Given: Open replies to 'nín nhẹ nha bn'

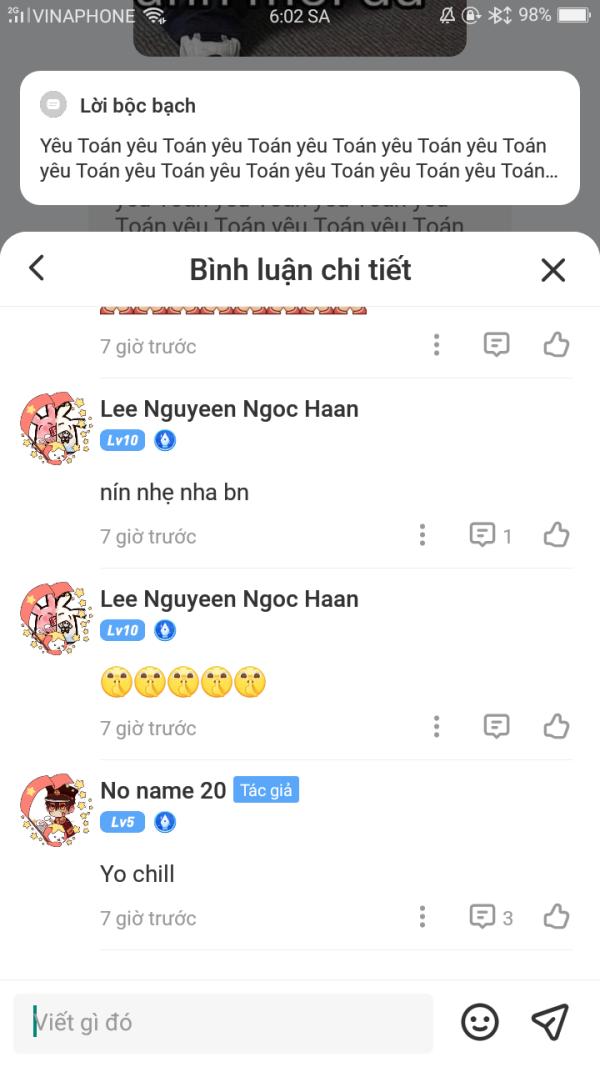Looking at the screenshot, I should coord(490,536).
